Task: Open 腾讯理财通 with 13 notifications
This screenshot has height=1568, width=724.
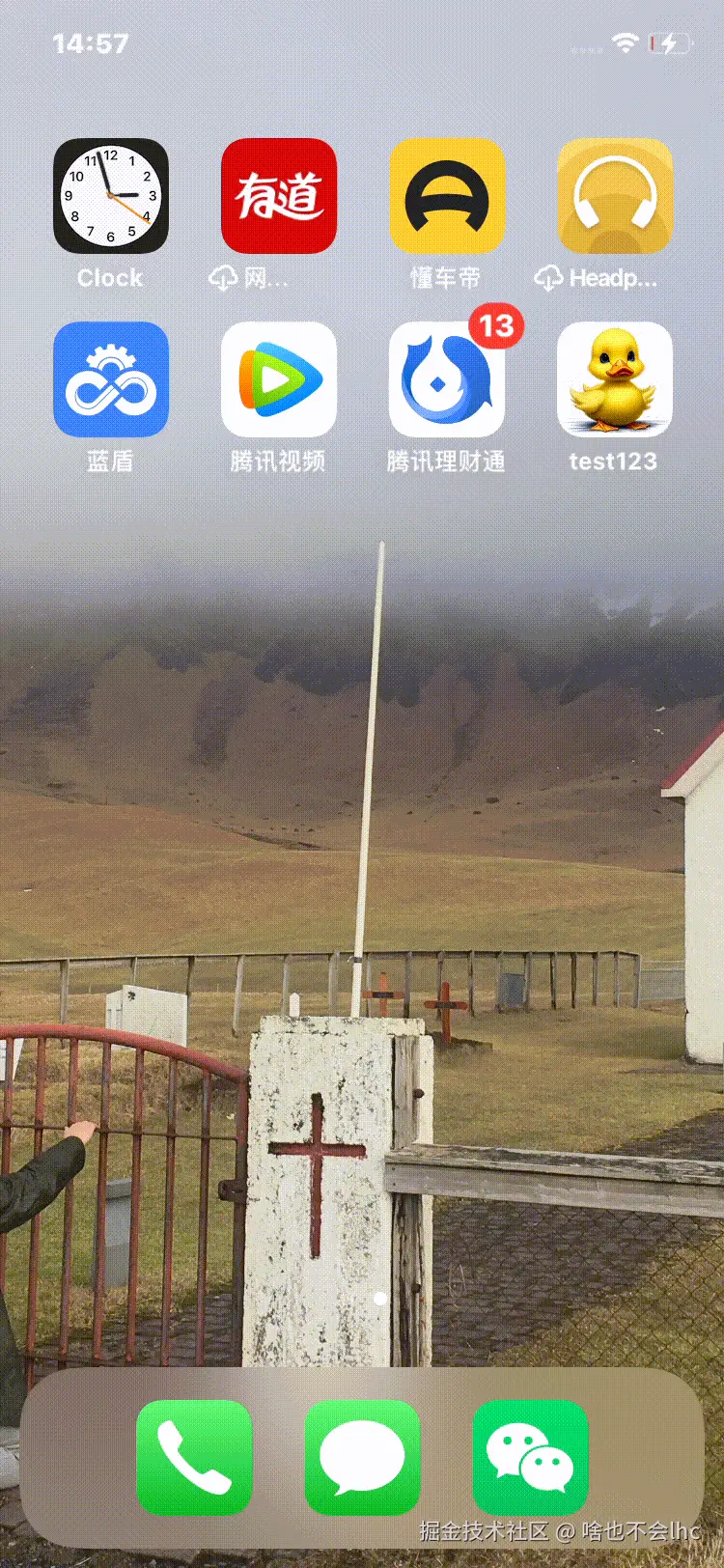Action: (447, 379)
